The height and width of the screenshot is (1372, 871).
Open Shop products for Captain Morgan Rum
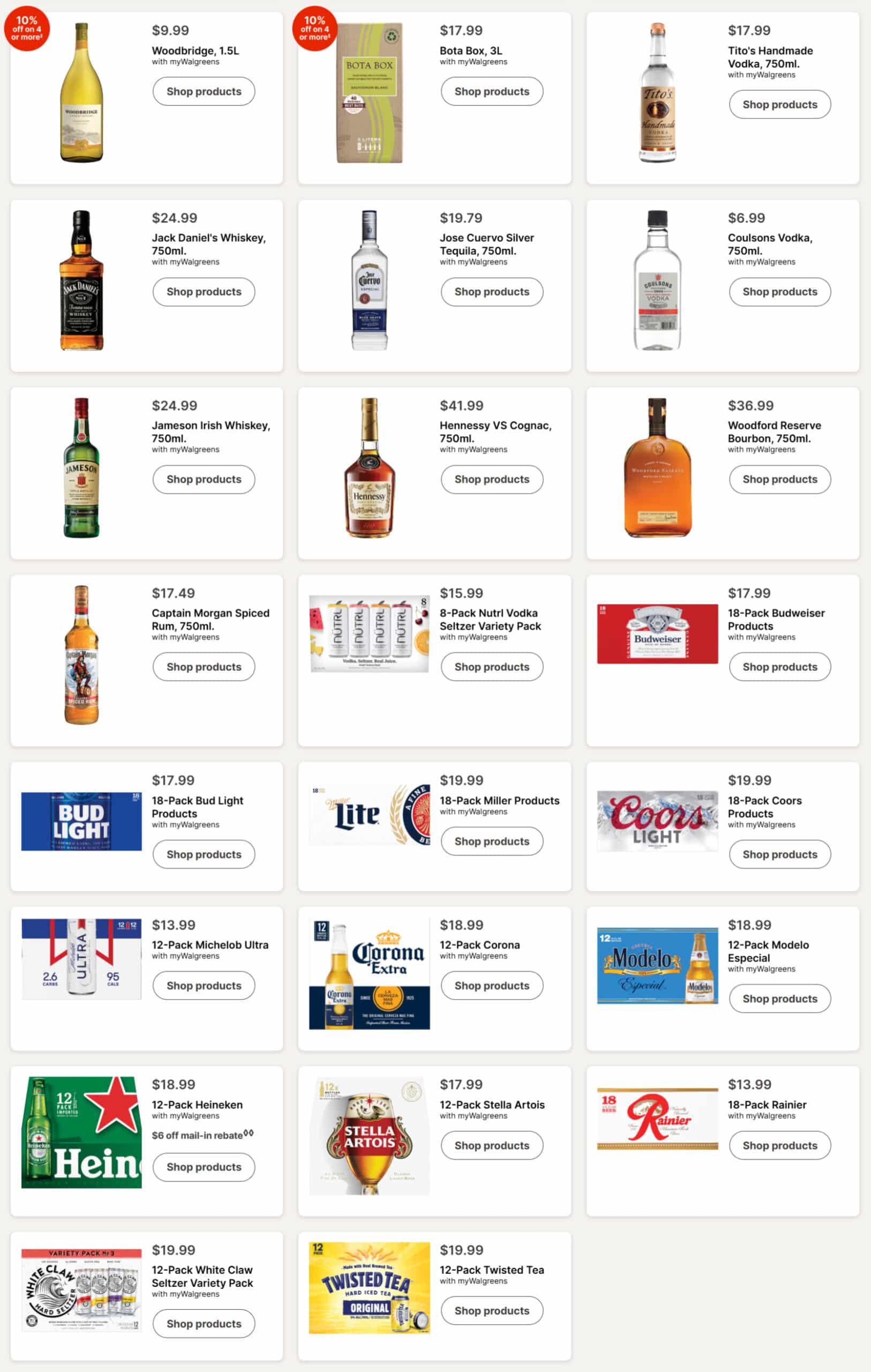coord(204,667)
